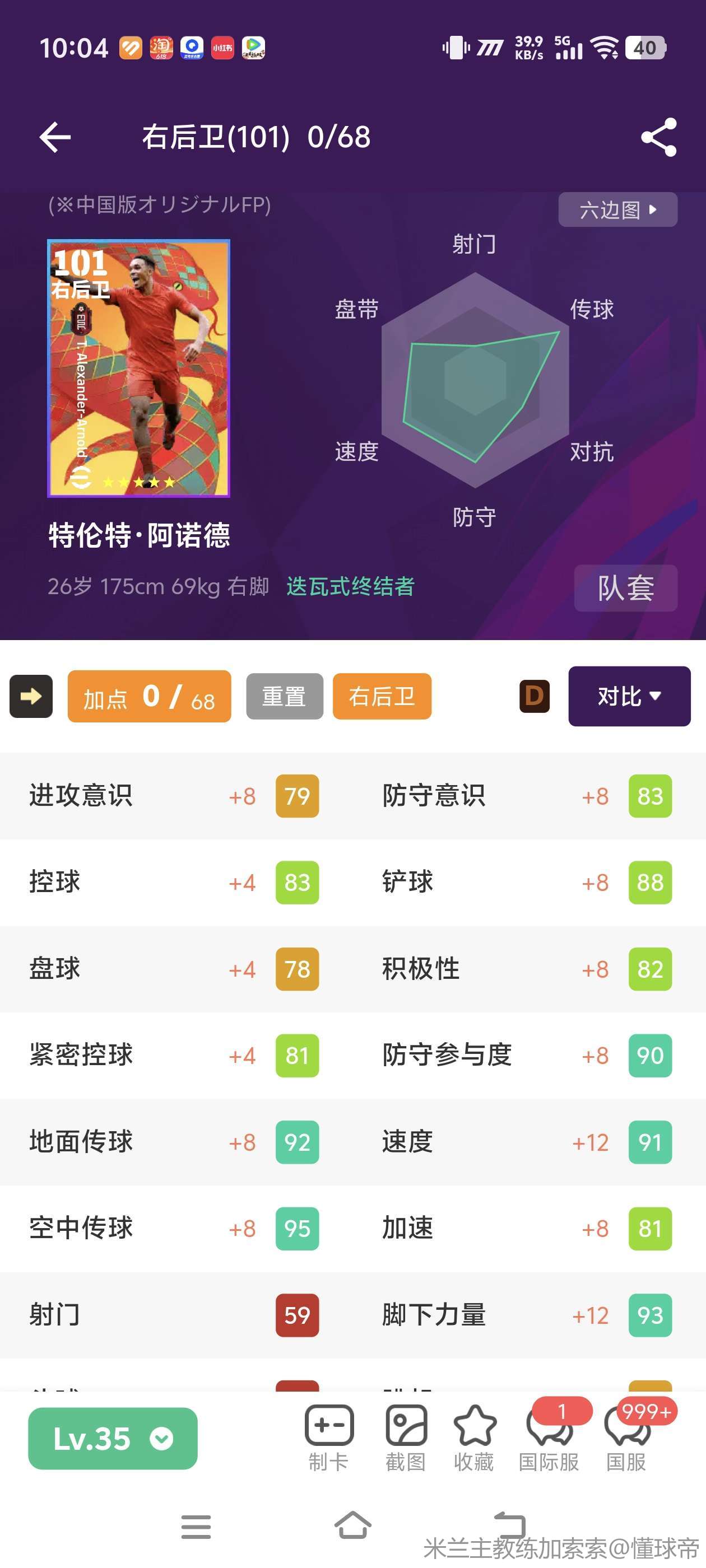Expand the 对比 comparison dropdown
The height and width of the screenshot is (1568, 706).
point(629,696)
